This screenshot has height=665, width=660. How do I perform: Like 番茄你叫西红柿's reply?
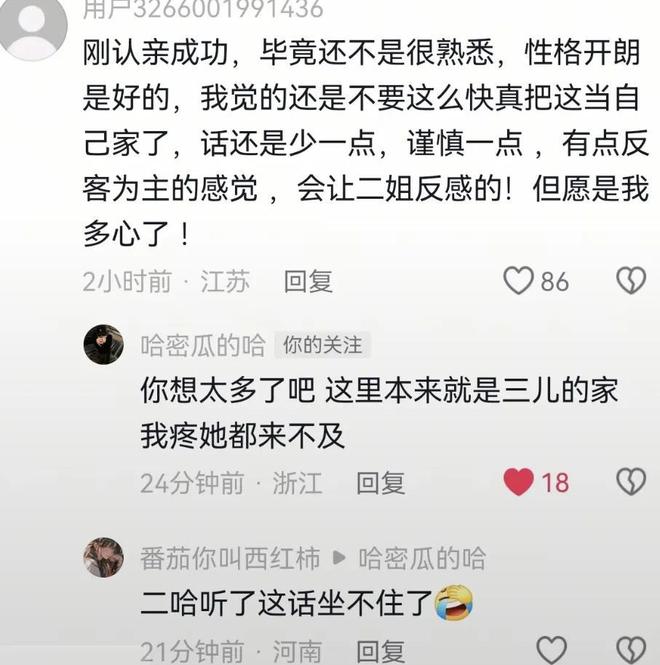click(x=551, y=650)
